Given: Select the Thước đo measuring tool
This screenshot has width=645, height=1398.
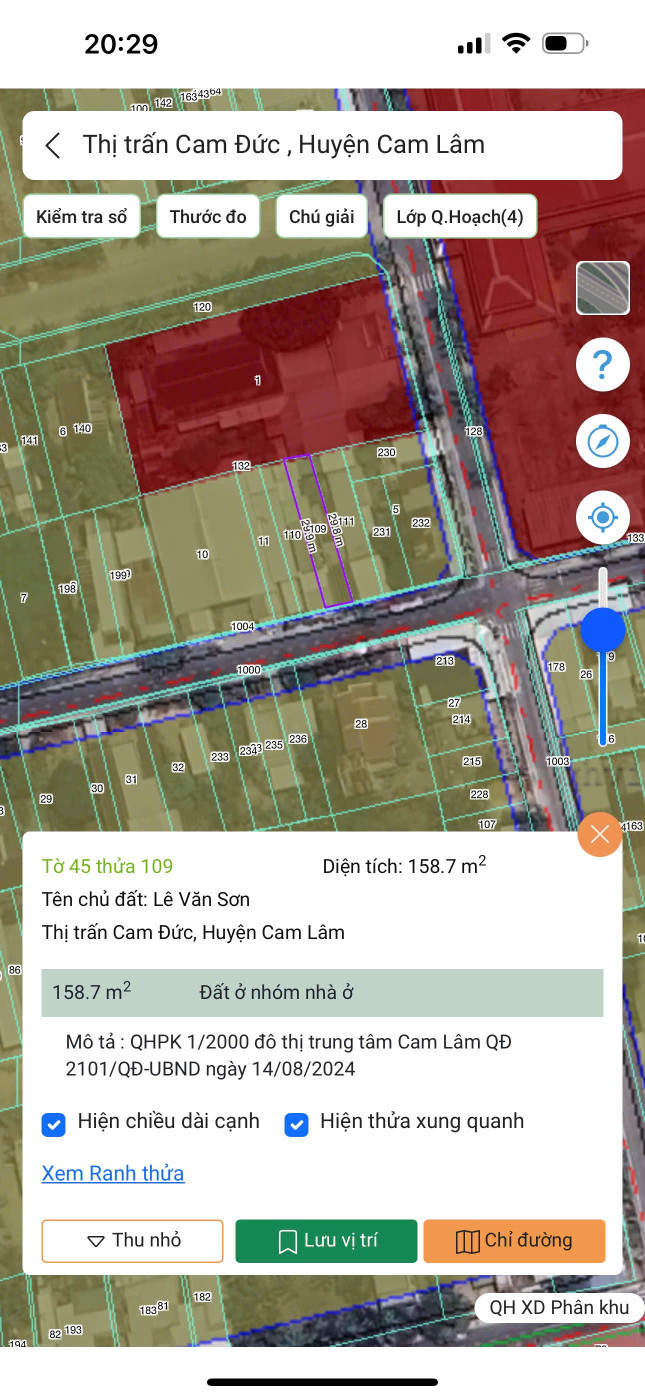Looking at the screenshot, I should [208, 217].
